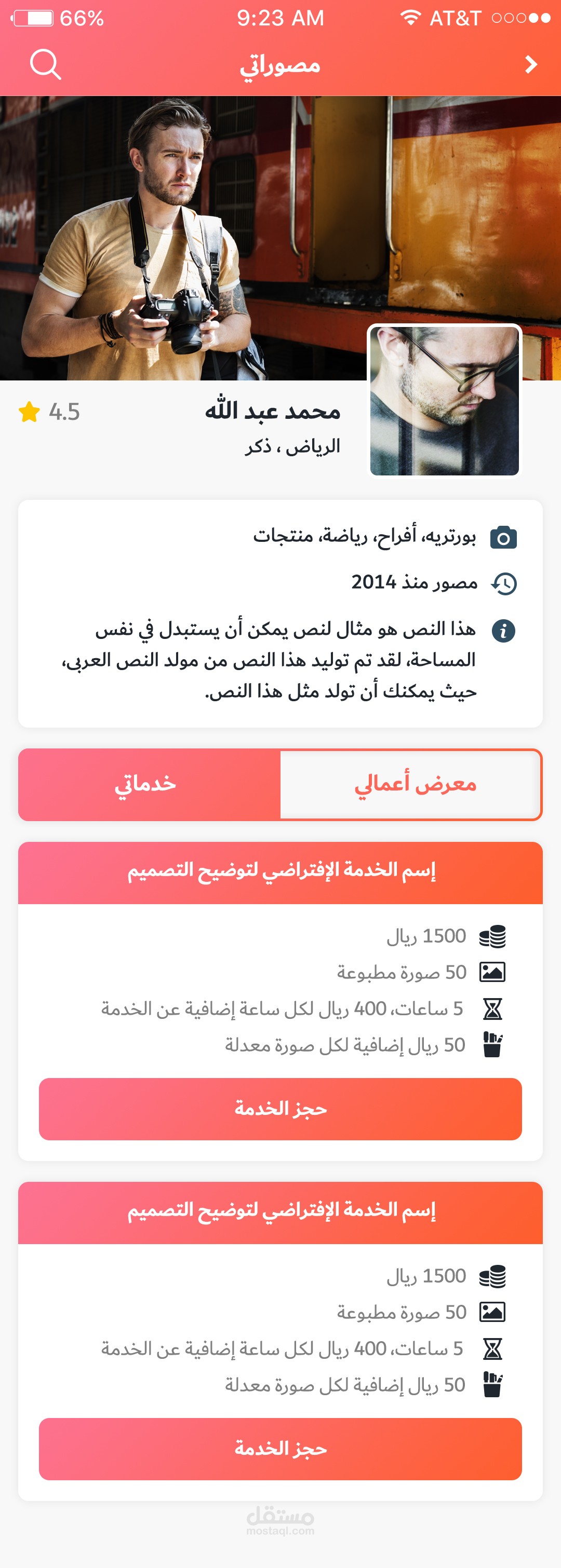
Task: Tap حجز الخدمة in the second service card
Action: pyautogui.click(x=280, y=1448)
